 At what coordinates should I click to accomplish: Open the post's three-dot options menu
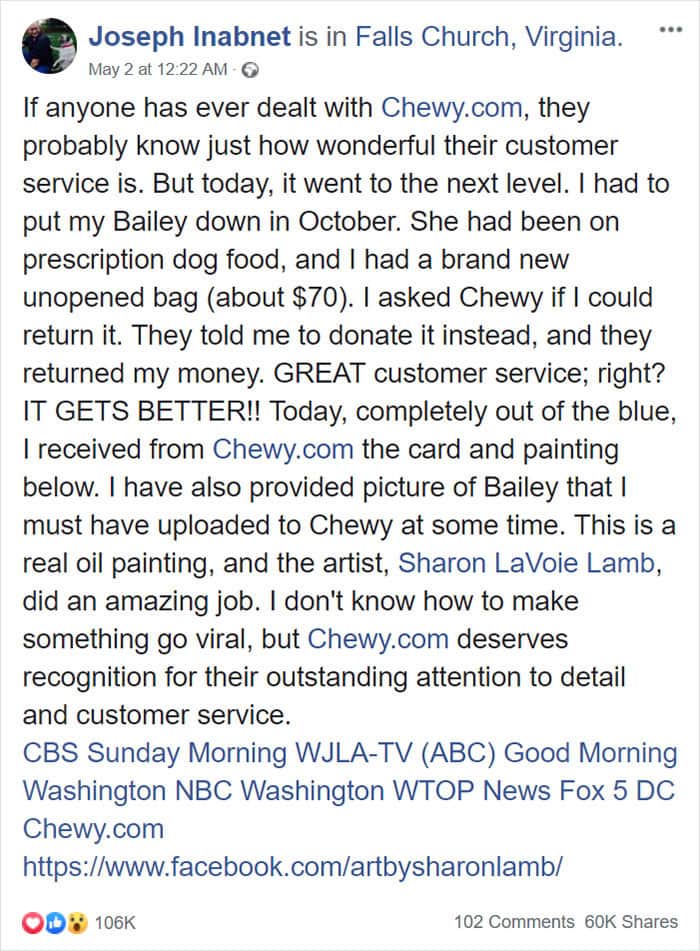[x=669, y=26]
